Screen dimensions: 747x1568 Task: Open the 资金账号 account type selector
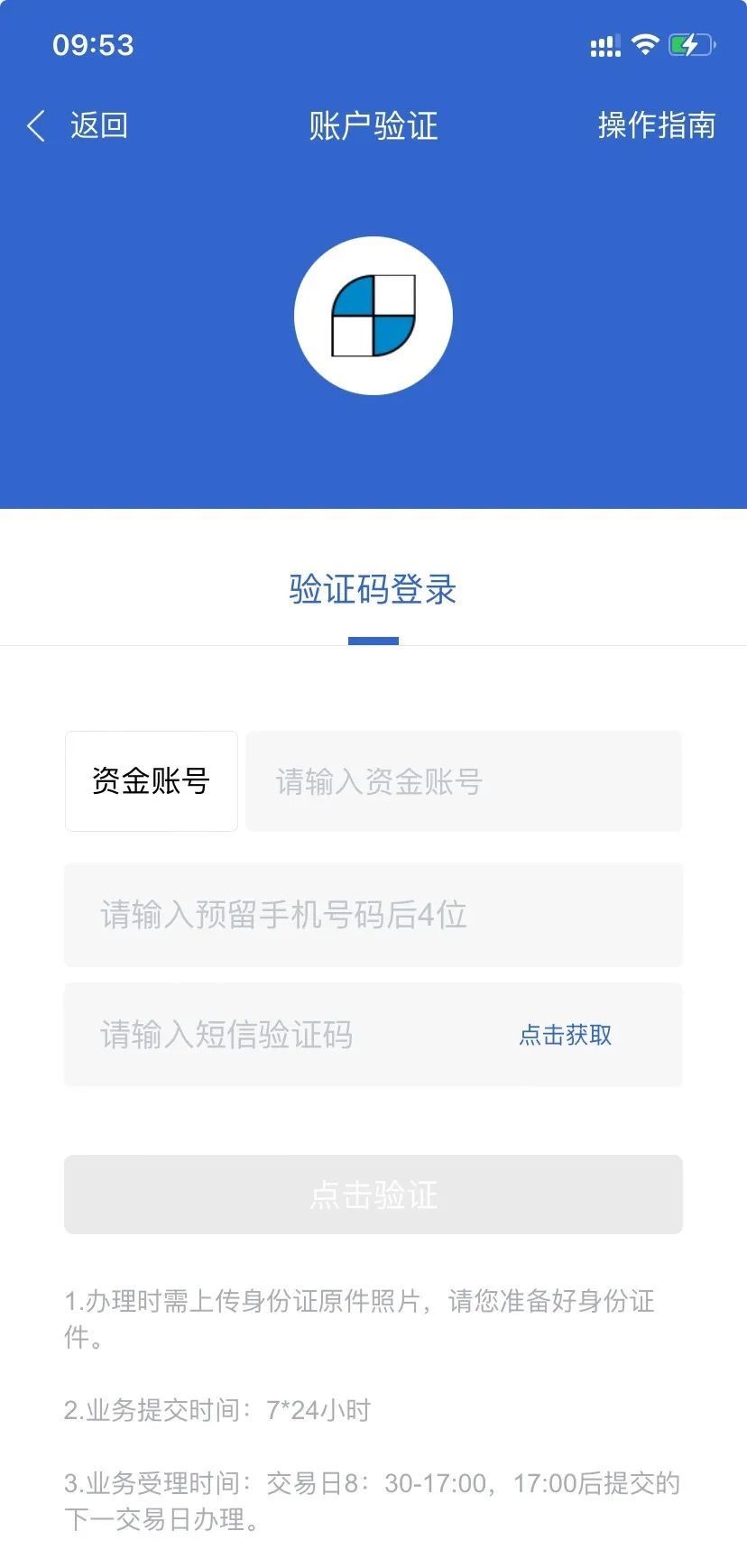tap(152, 781)
